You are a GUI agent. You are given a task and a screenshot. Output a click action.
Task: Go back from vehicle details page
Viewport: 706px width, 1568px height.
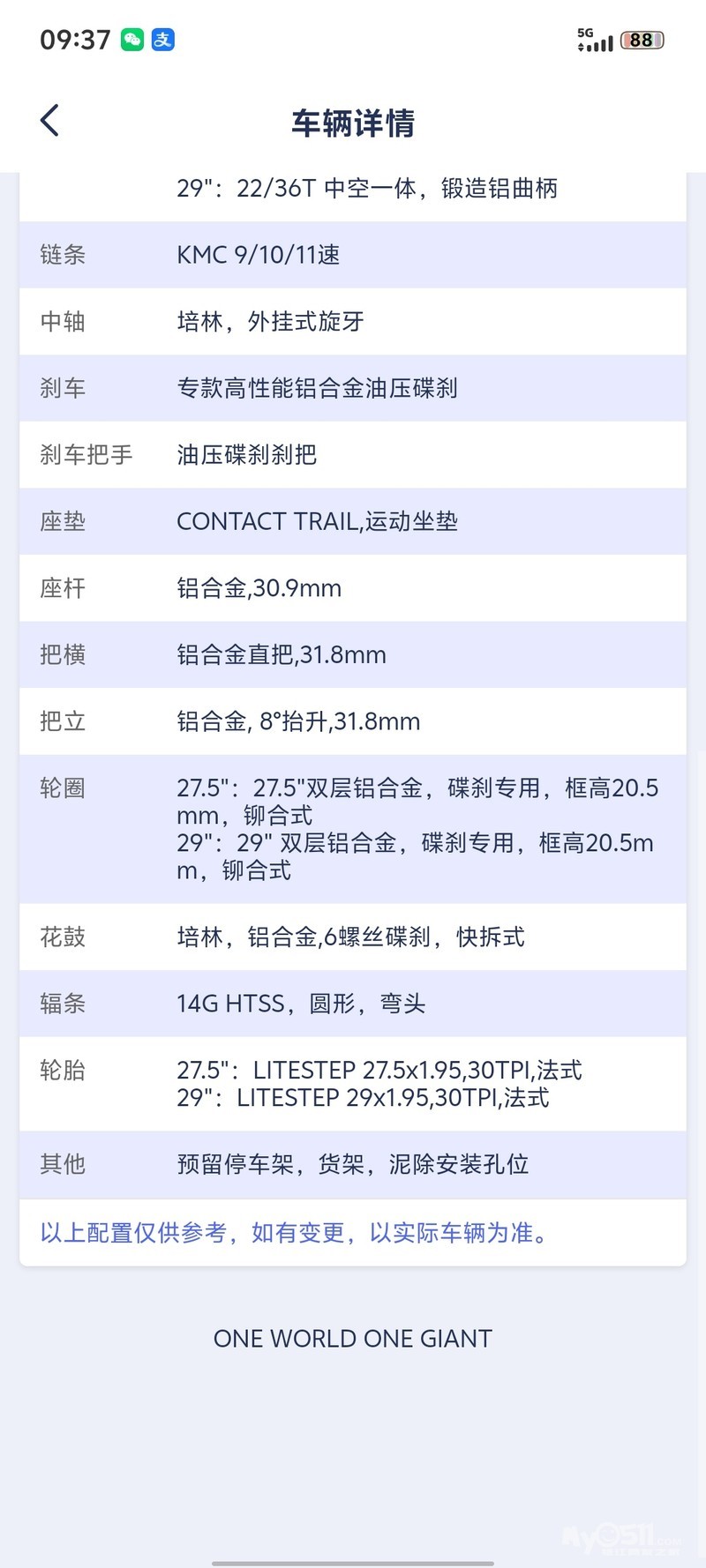pyautogui.click(x=50, y=121)
